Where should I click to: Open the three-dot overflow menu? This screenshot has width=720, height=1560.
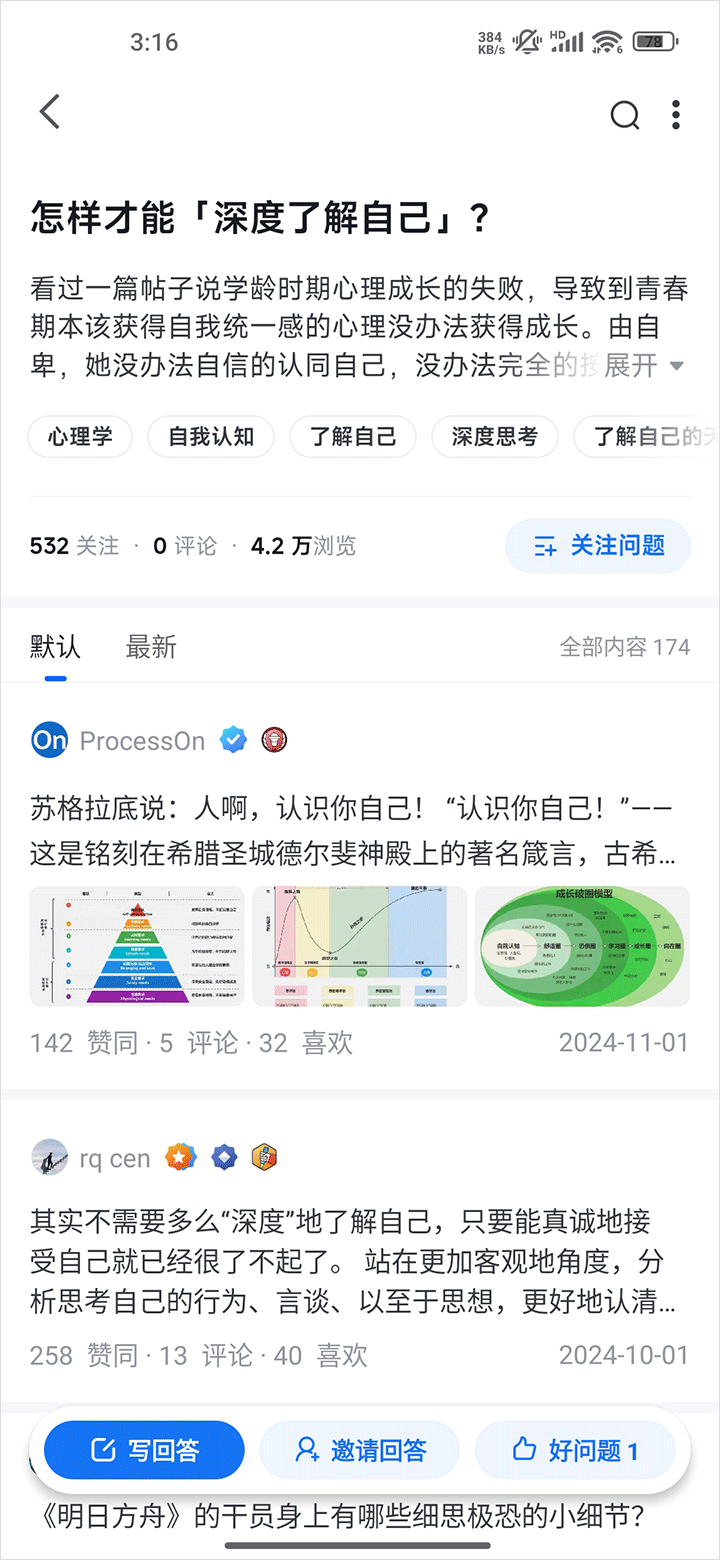(677, 115)
